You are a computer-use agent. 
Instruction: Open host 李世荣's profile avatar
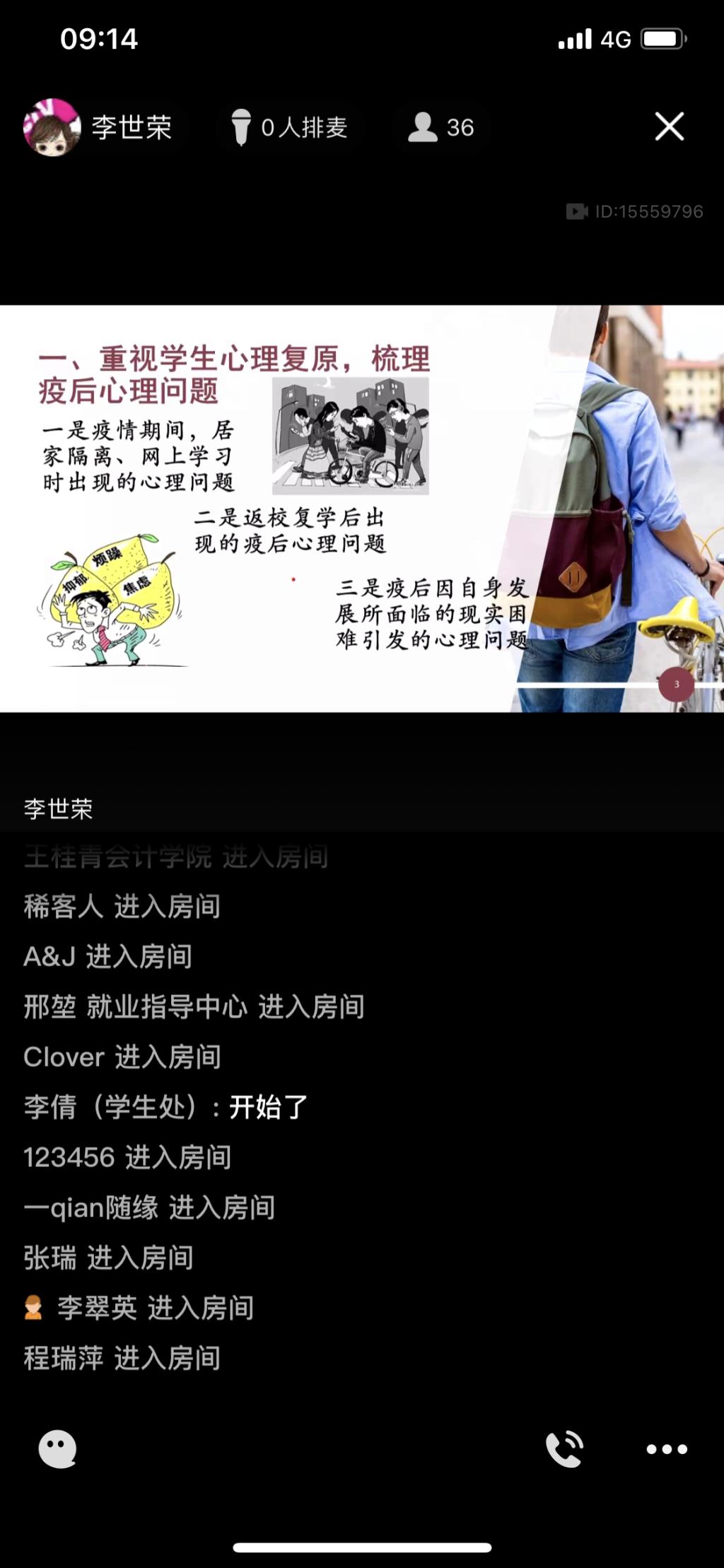52,127
